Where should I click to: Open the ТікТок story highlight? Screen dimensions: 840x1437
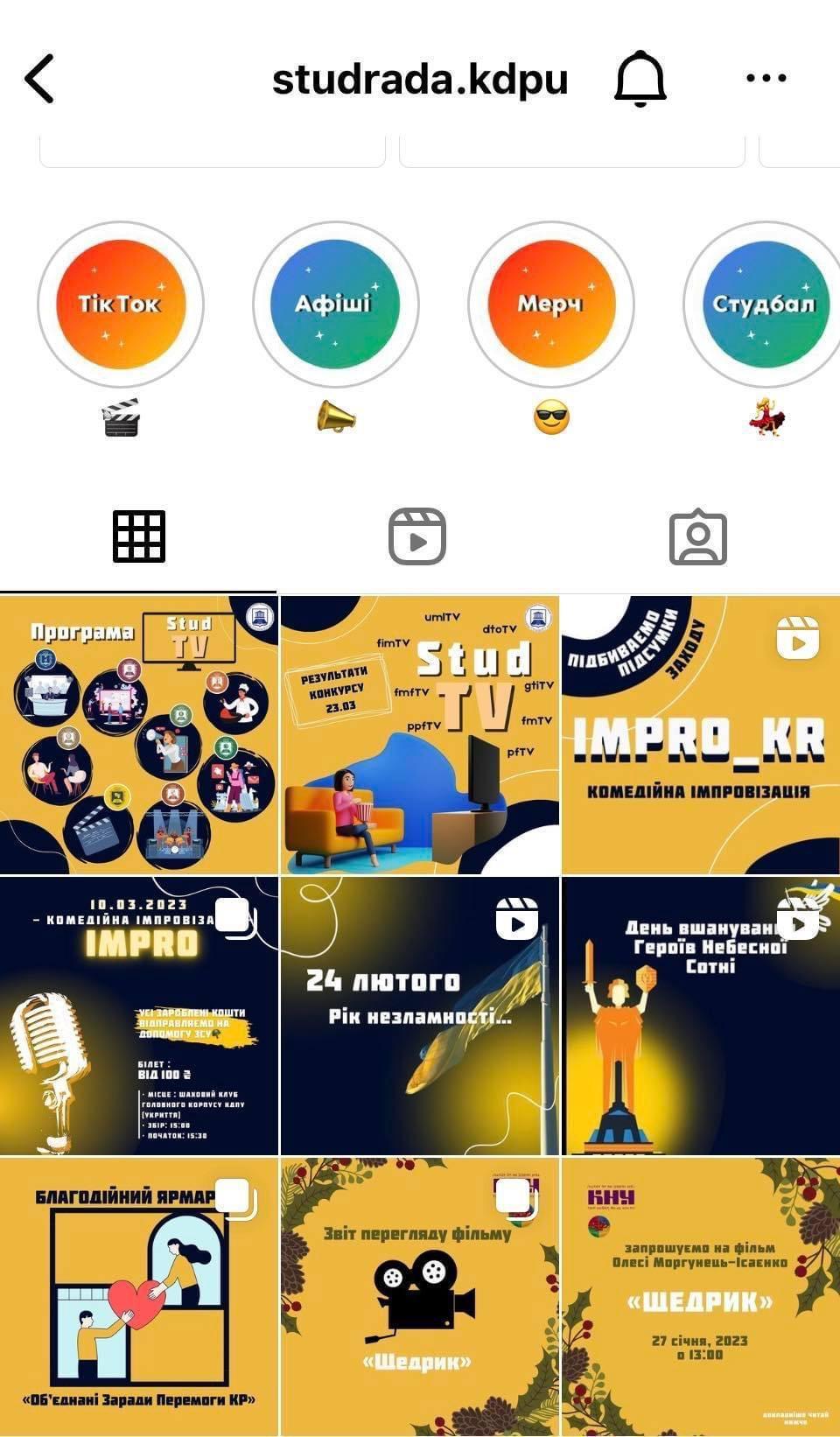pos(121,305)
